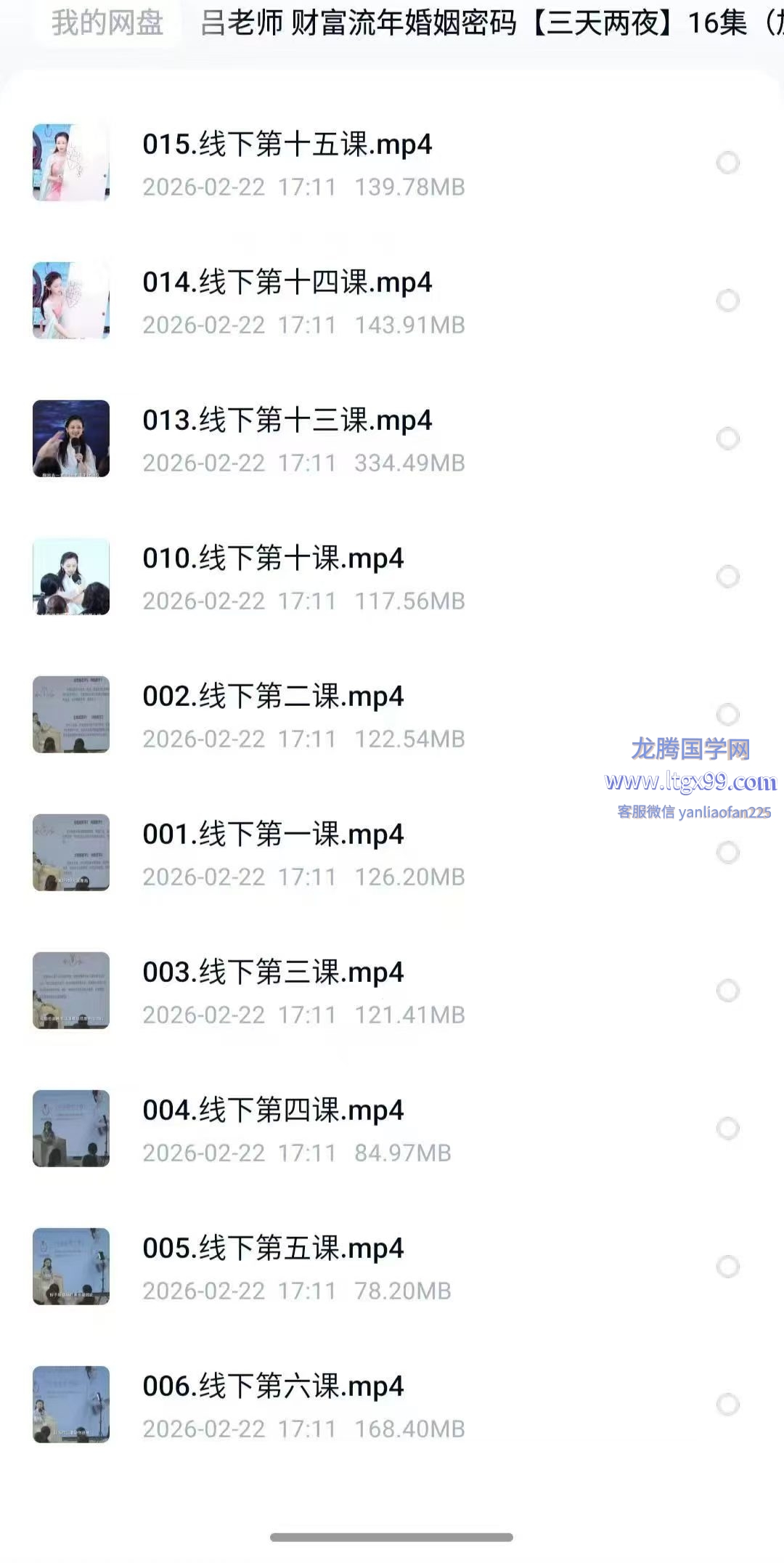Select 004.线下第四课.mp4 with its circle

click(727, 1129)
